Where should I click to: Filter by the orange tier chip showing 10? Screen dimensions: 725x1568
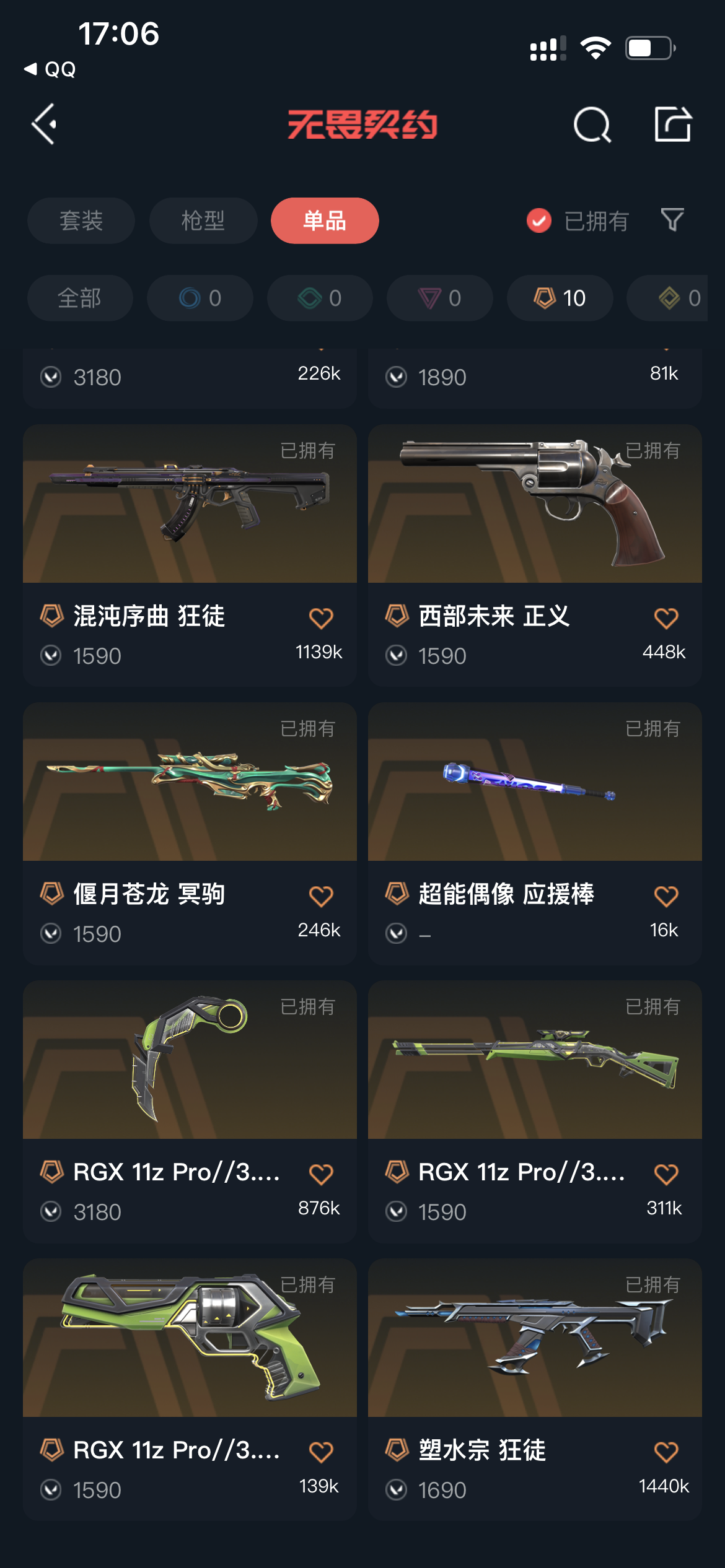(560, 298)
